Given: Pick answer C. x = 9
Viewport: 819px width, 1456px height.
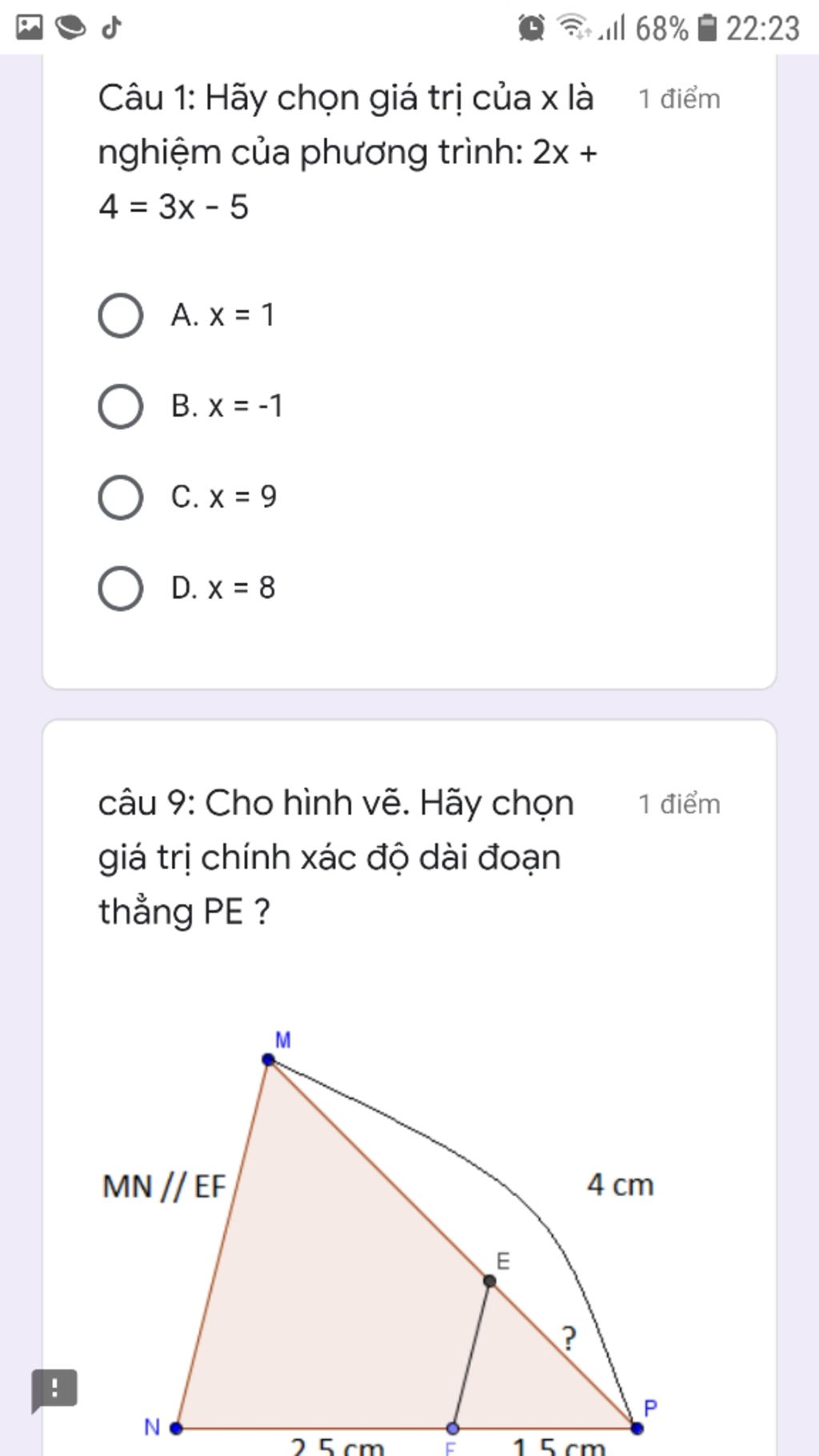Looking at the screenshot, I should point(121,498).
